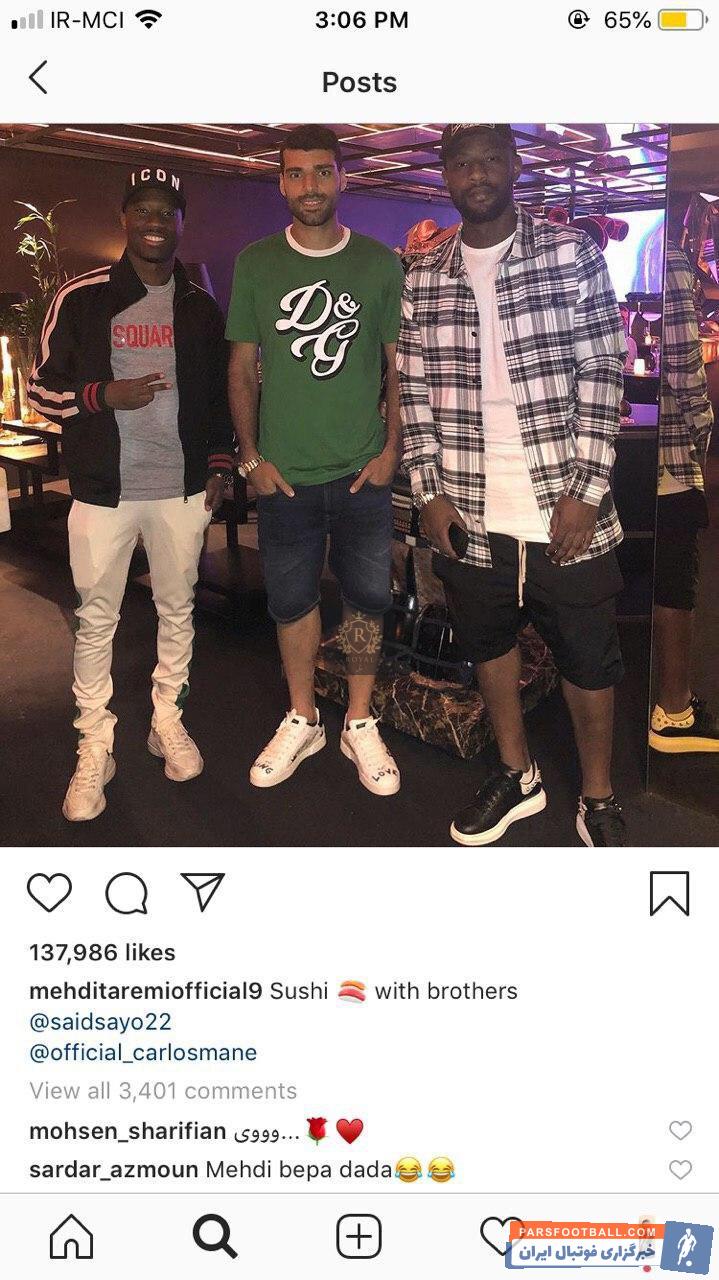
Task: Like mohsen_sharifian's comment
Action: 680,1131
